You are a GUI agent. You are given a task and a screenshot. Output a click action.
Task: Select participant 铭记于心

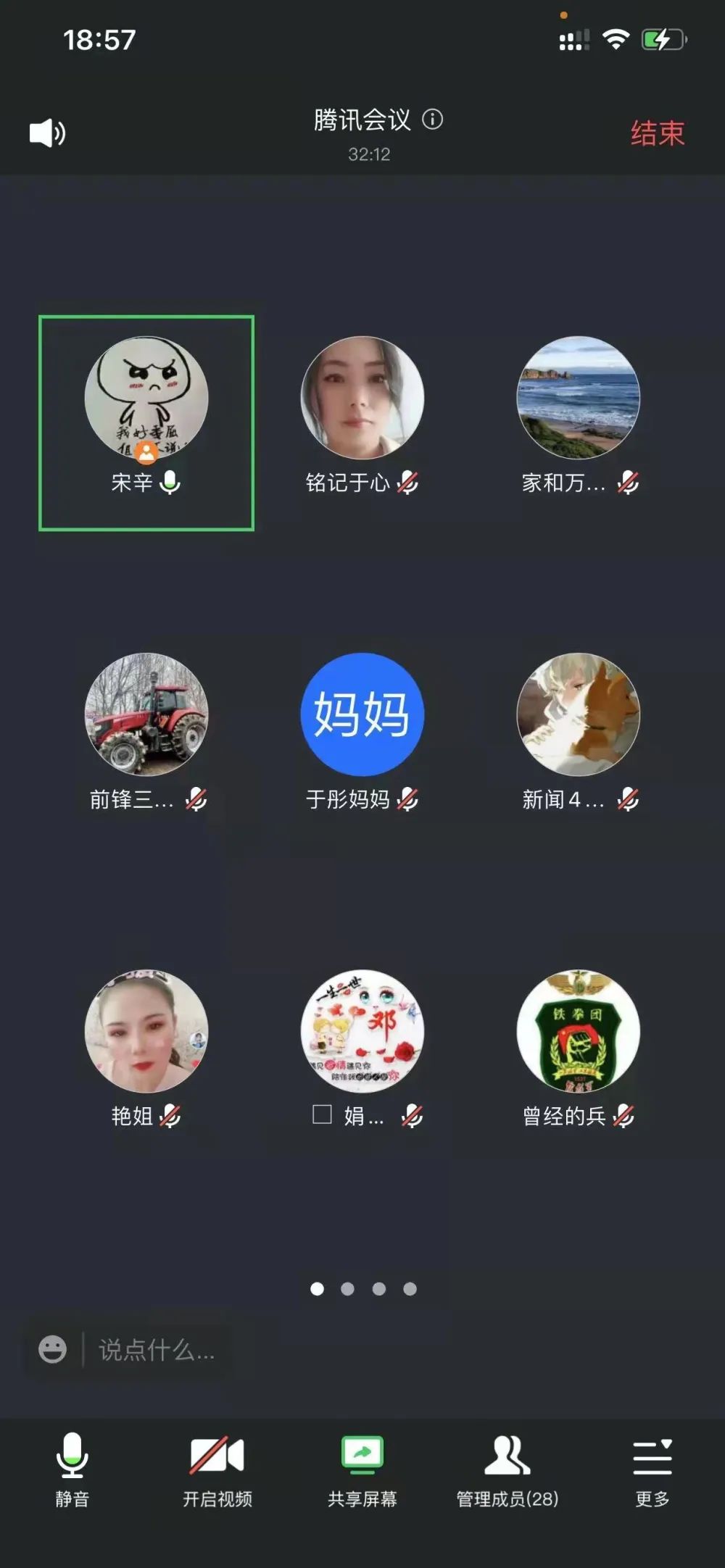362,399
